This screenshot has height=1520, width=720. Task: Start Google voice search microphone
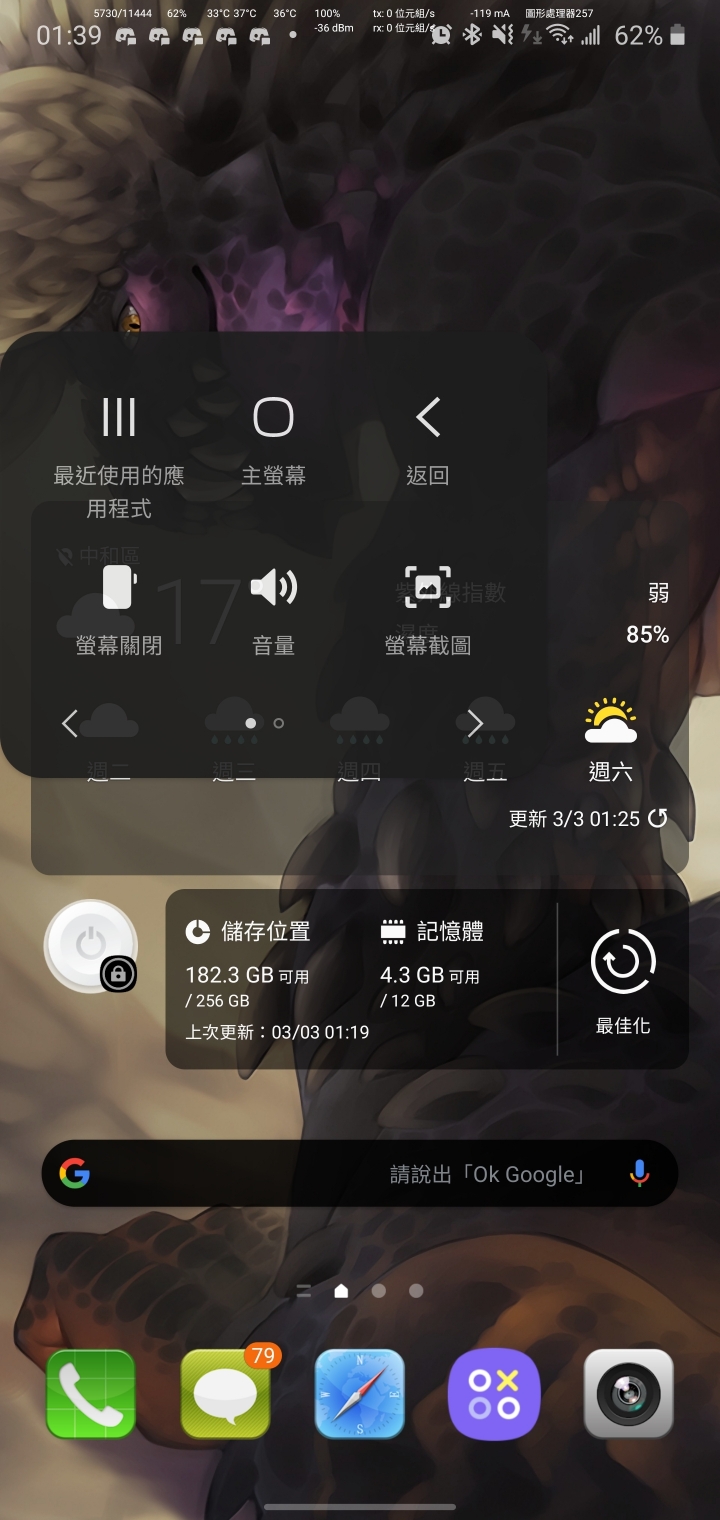click(x=640, y=1174)
